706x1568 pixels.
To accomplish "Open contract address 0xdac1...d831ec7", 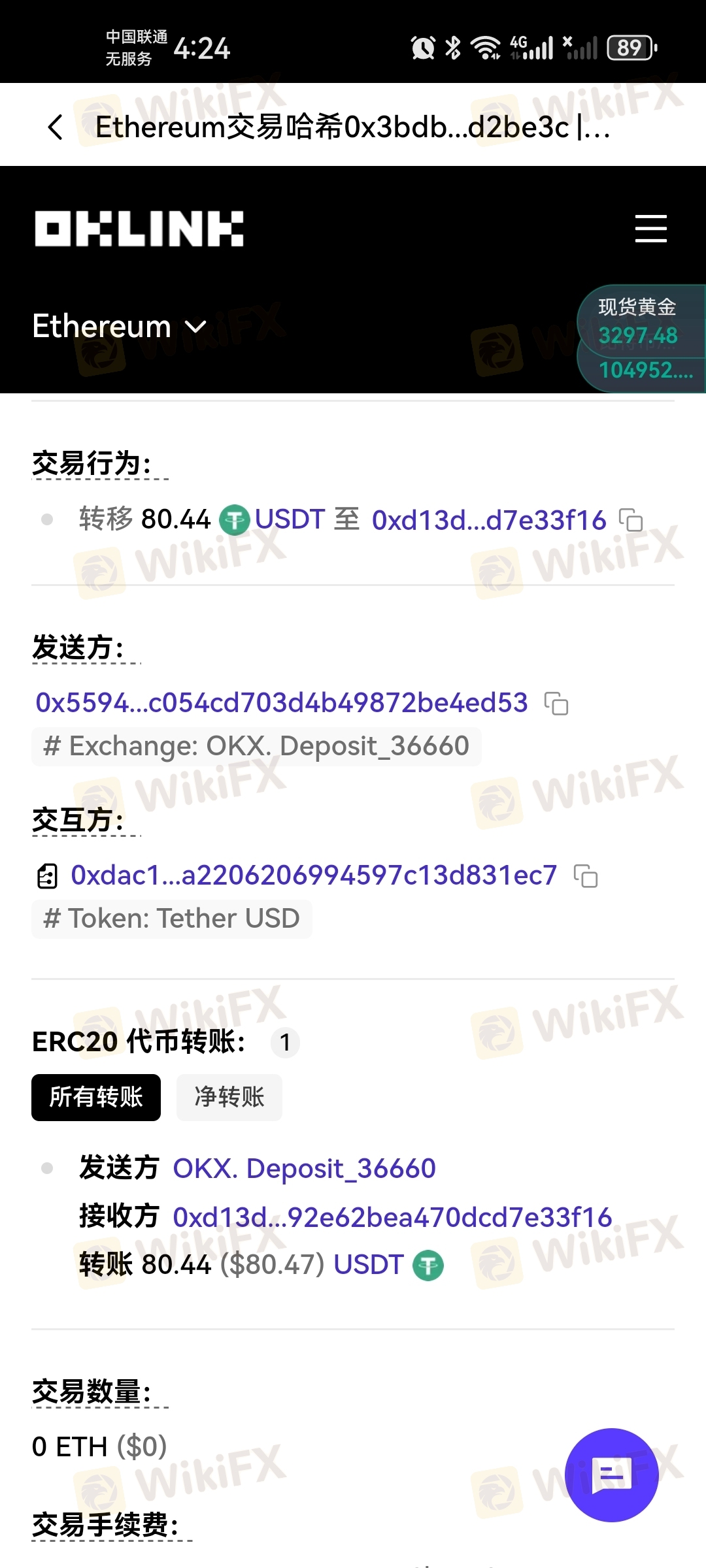I will 314,875.
